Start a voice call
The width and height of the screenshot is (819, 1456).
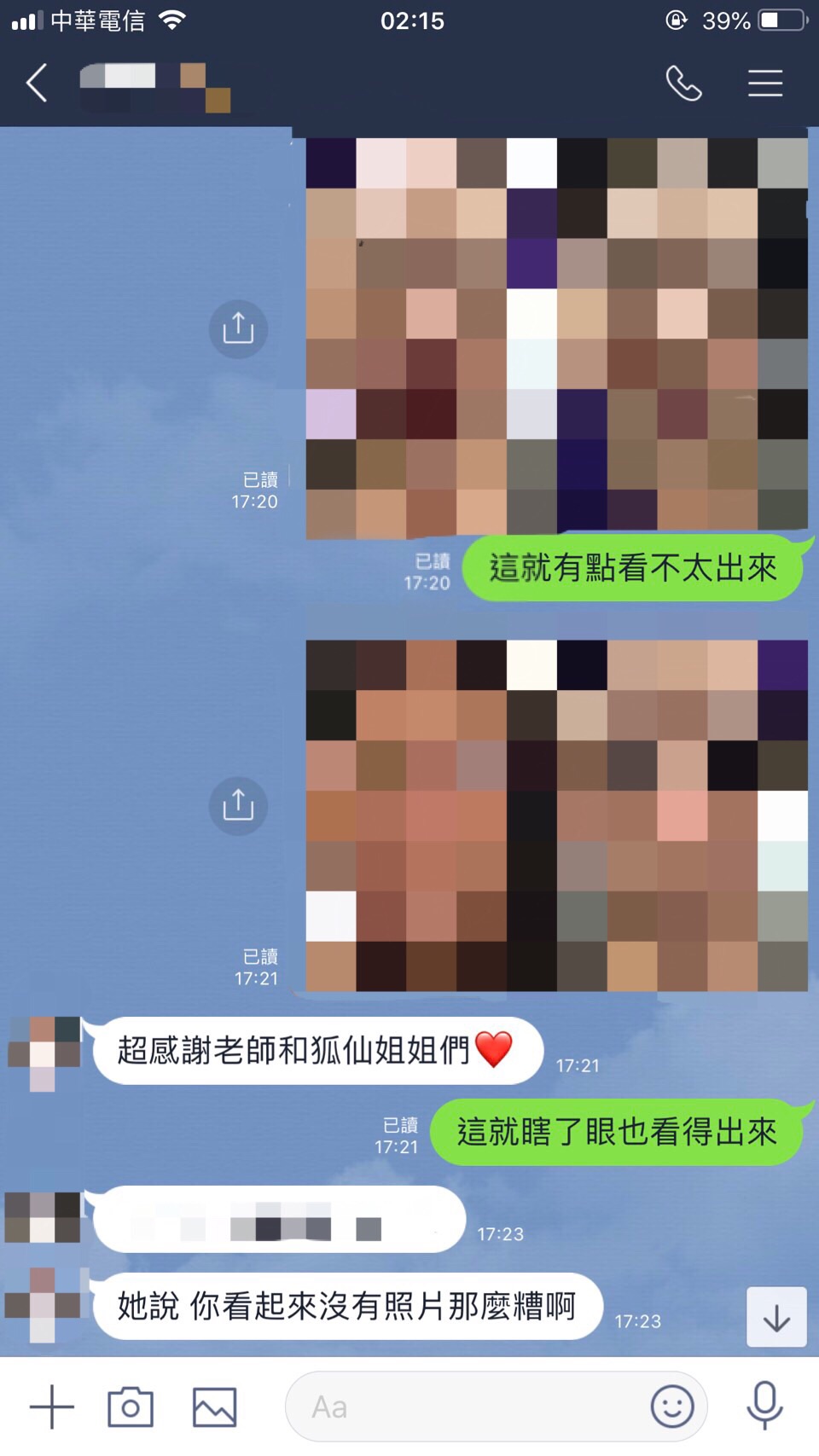click(683, 84)
